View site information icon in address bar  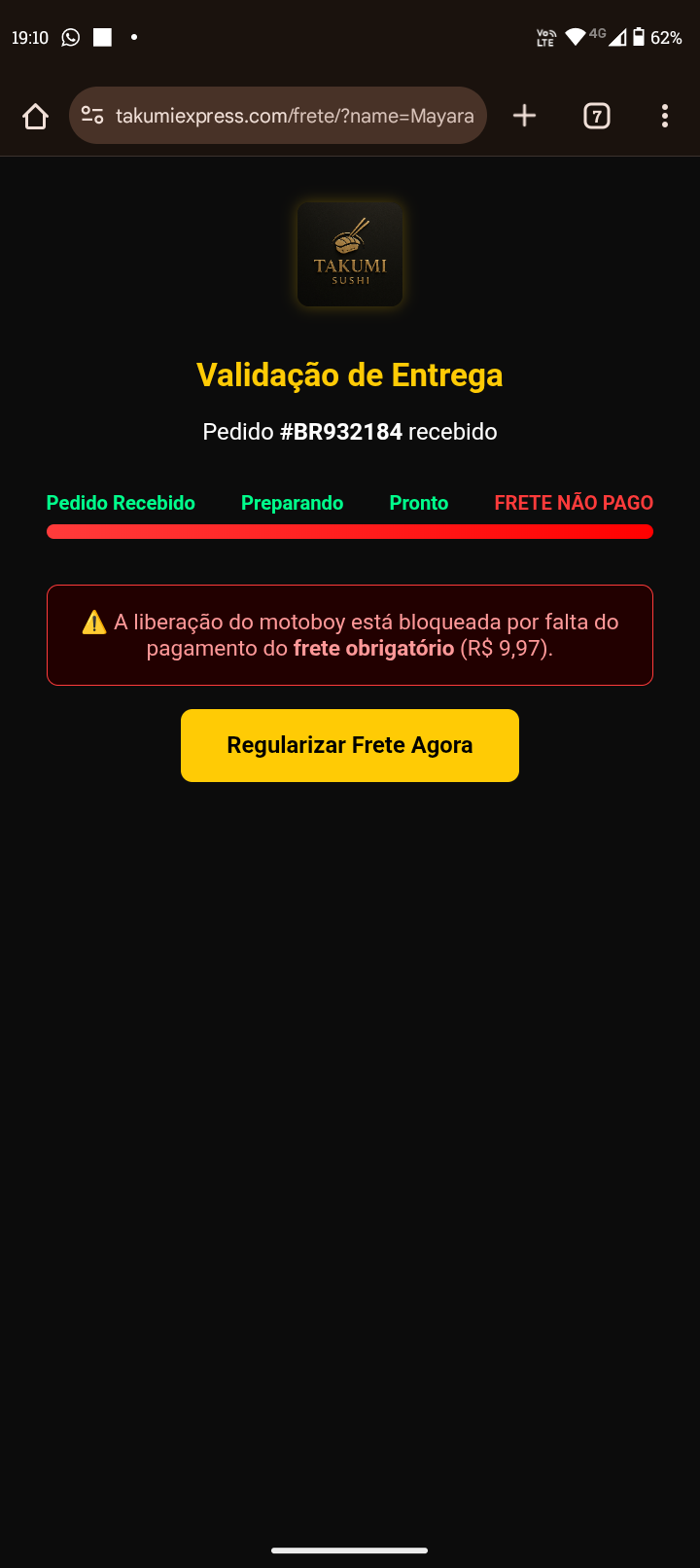click(x=92, y=116)
